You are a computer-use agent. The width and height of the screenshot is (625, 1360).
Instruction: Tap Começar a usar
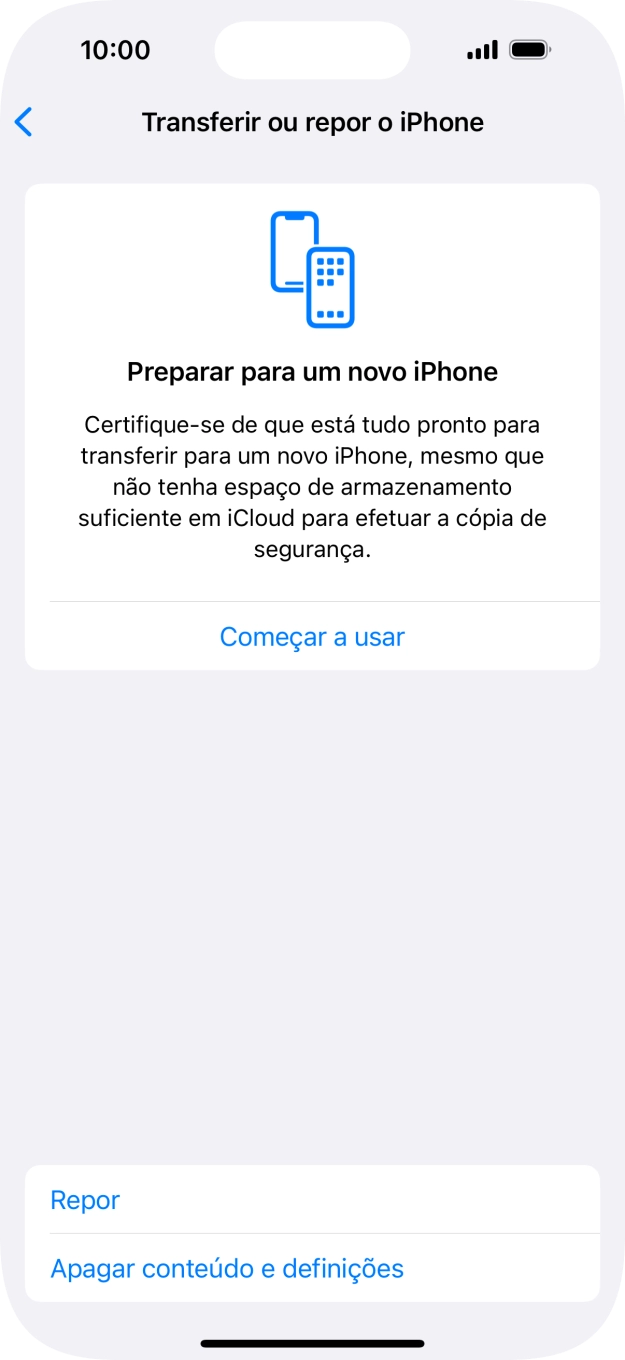coord(312,637)
